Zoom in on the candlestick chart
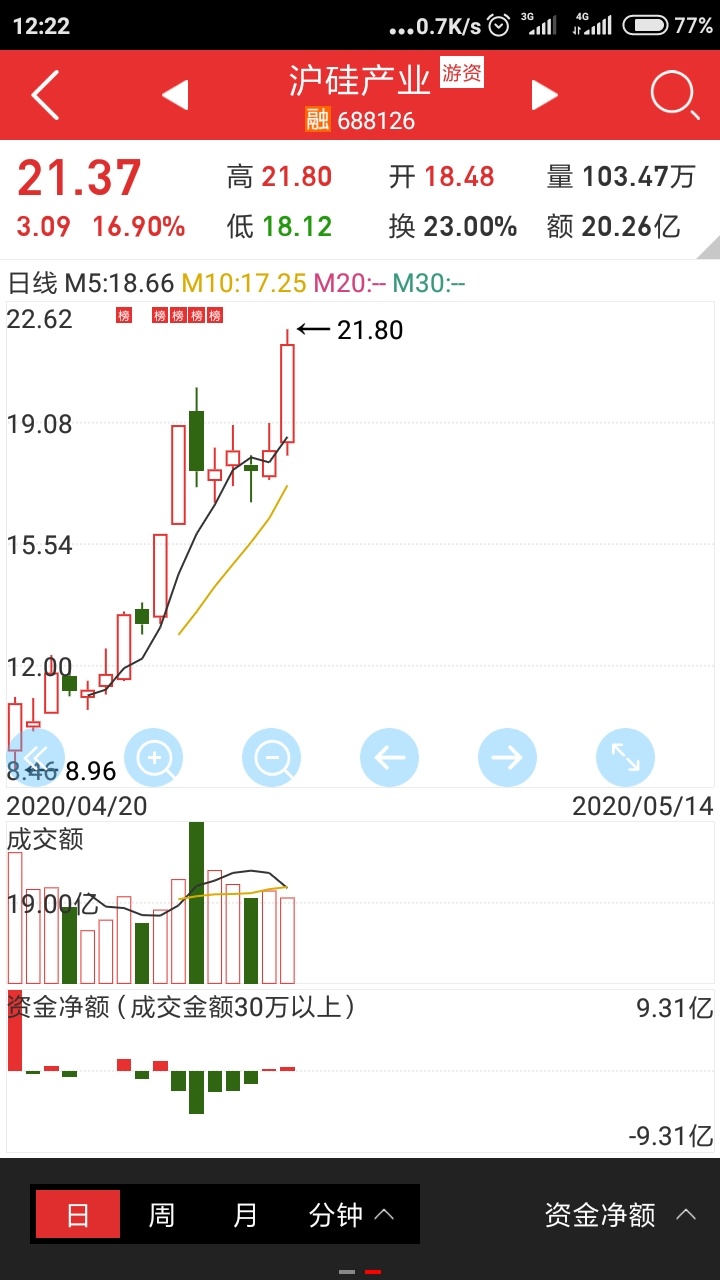This screenshot has width=720, height=1280. pos(154,757)
